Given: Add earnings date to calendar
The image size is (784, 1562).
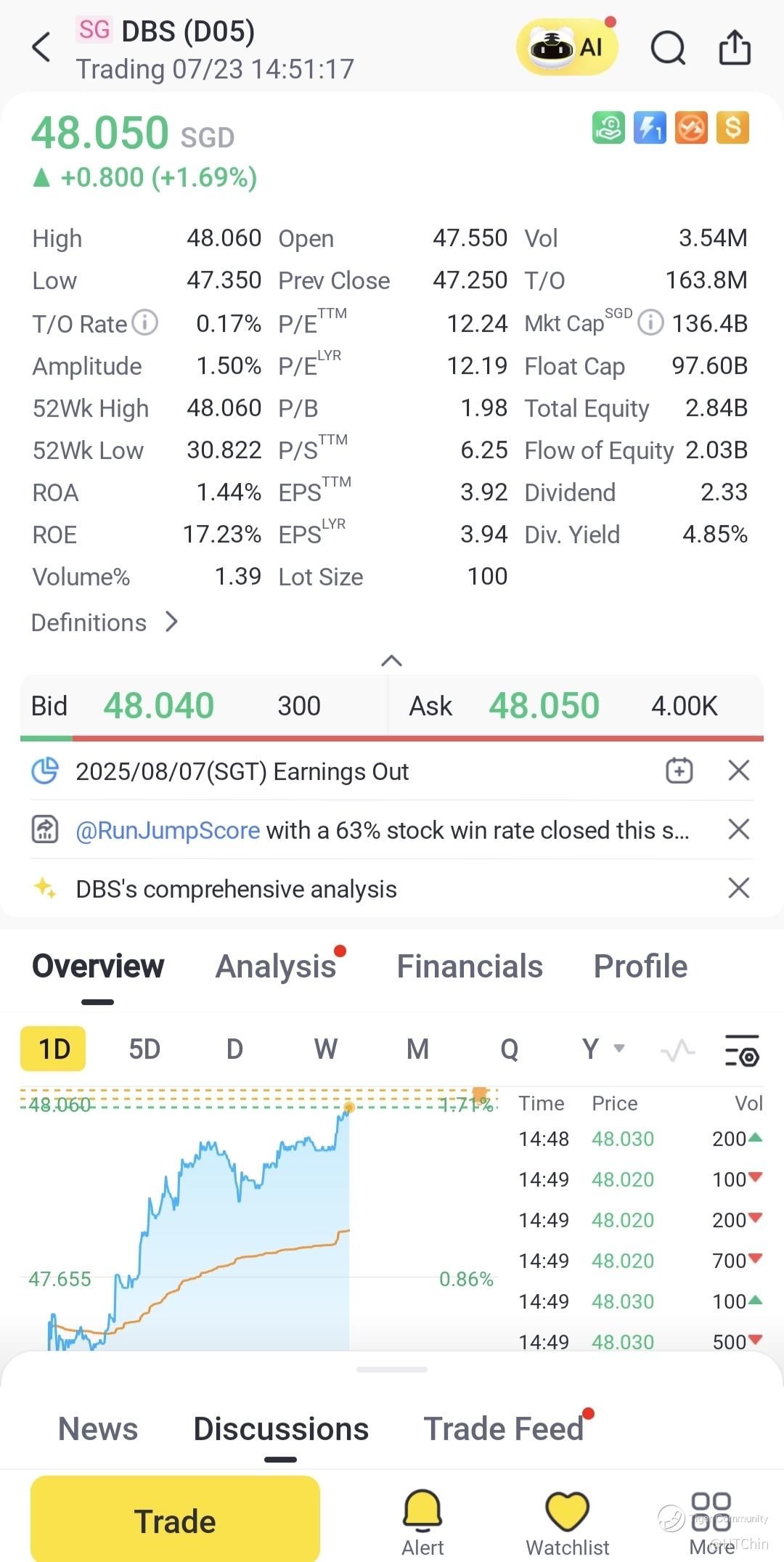Looking at the screenshot, I should 679,770.
